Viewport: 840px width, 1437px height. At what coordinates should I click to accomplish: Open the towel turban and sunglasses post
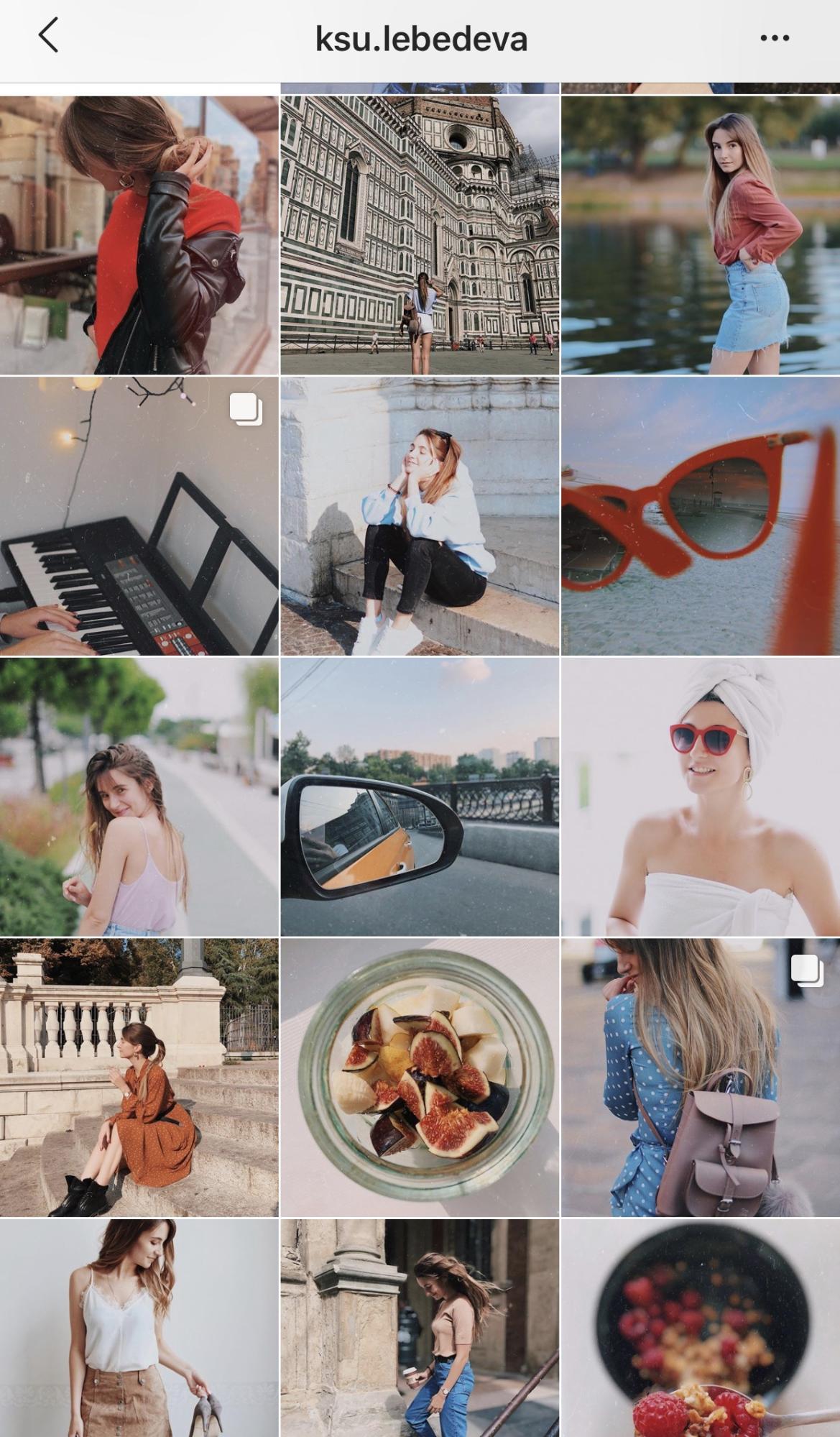tap(701, 796)
